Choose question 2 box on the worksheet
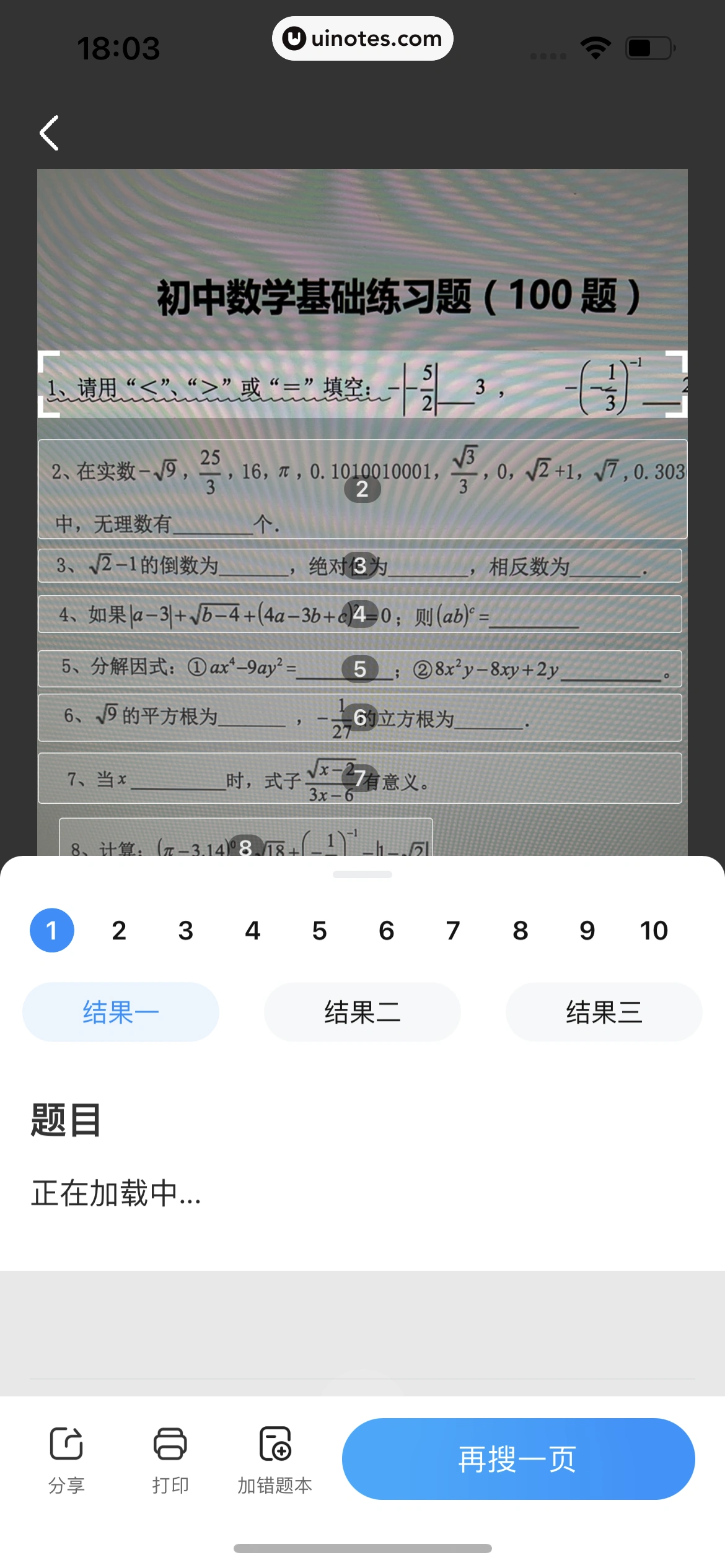This screenshot has width=725, height=1568. (x=362, y=489)
